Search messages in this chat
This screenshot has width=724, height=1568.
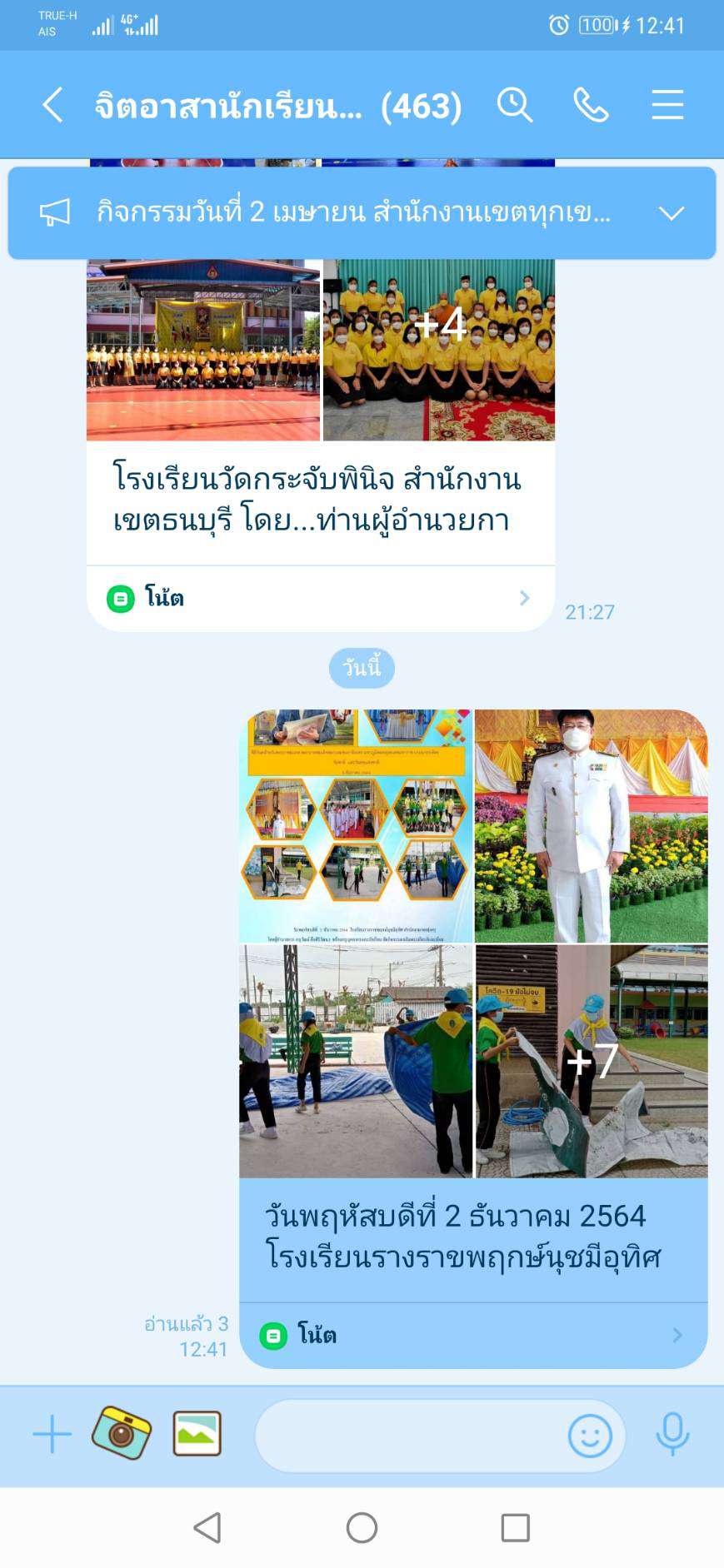514,106
